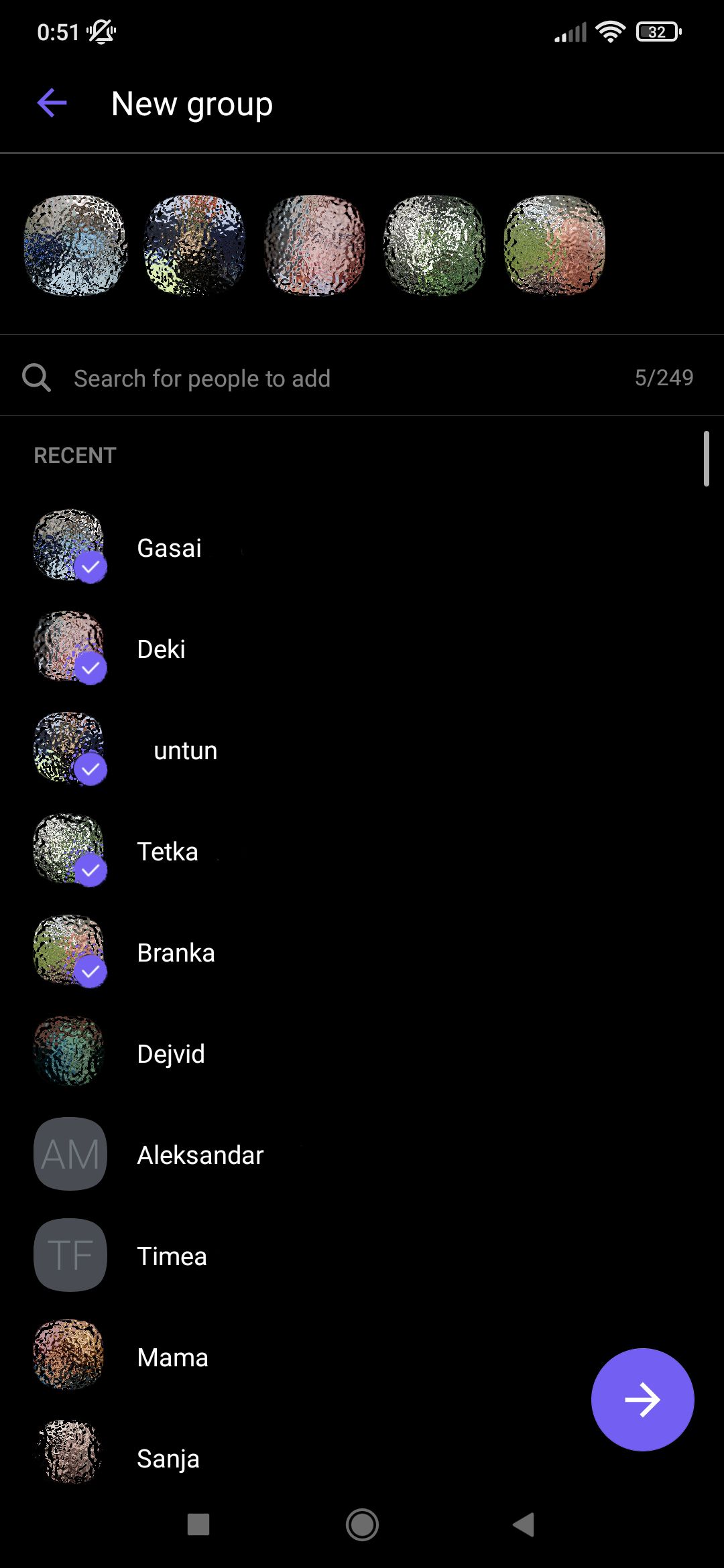Deselect Gasai's checkmark
The image size is (724, 1568).
(x=92, y=566)
